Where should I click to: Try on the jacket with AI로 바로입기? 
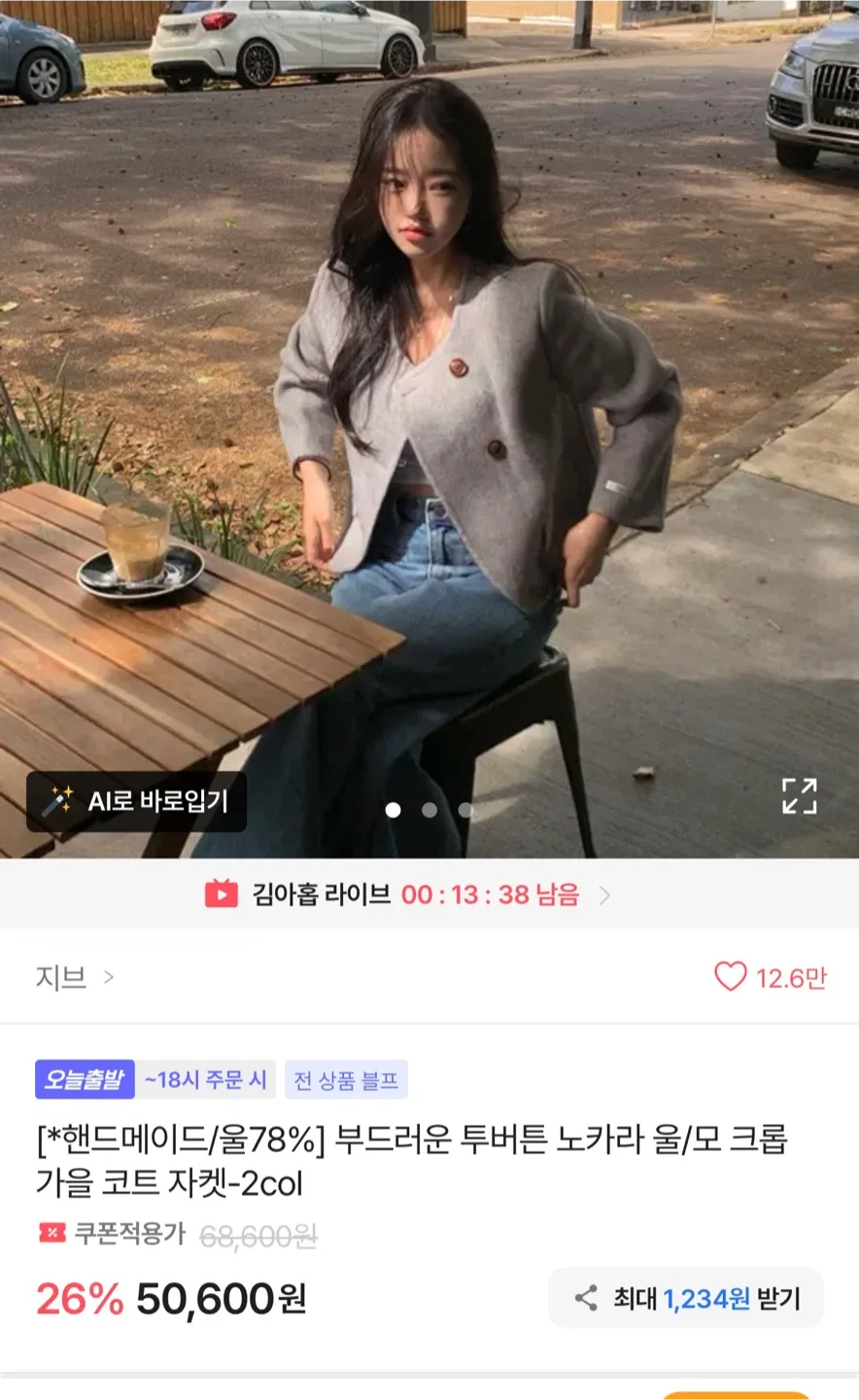coord(136,801)
